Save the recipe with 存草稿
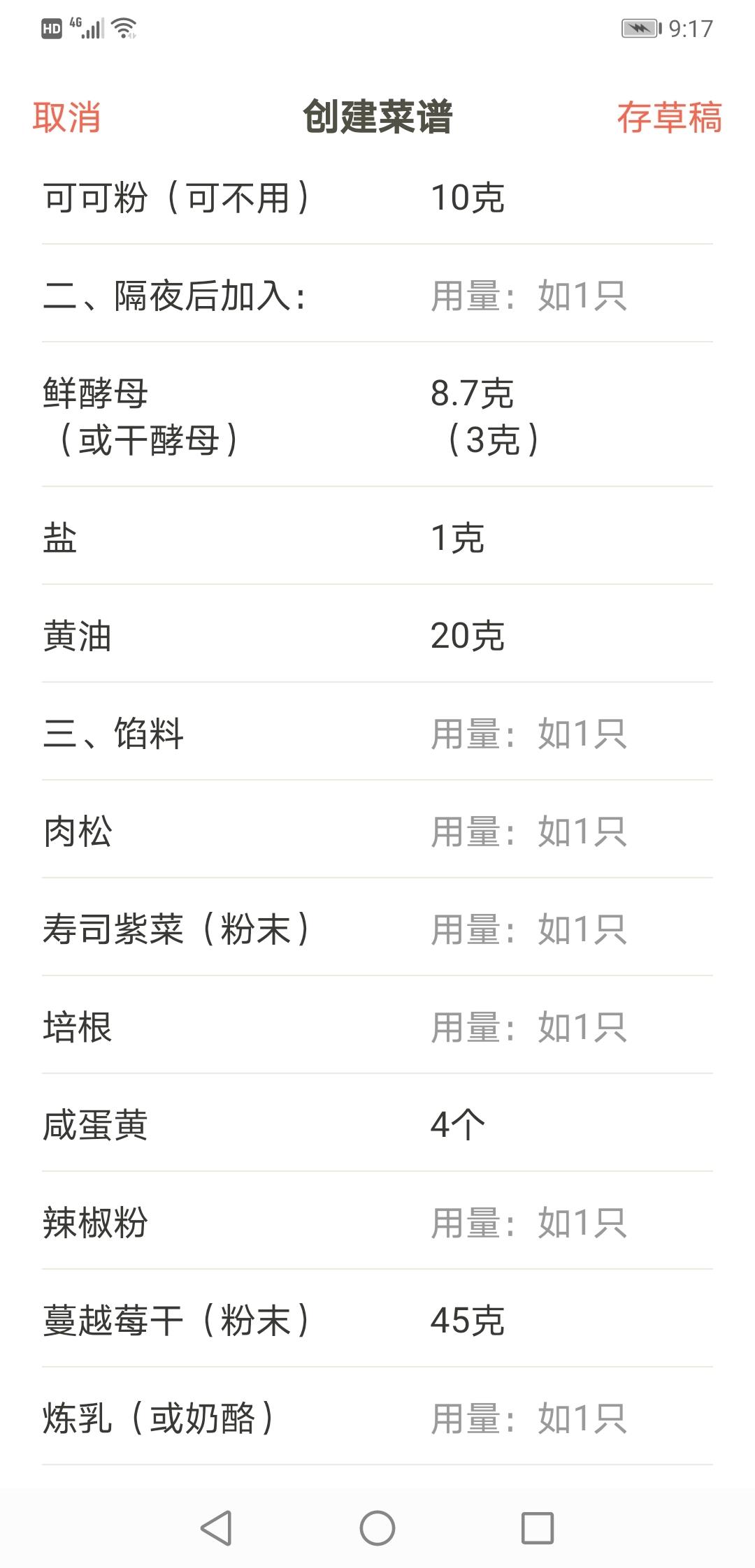The height and width of the screenshot is (1568, 755). pyautogui.click(x=668, y=117)
